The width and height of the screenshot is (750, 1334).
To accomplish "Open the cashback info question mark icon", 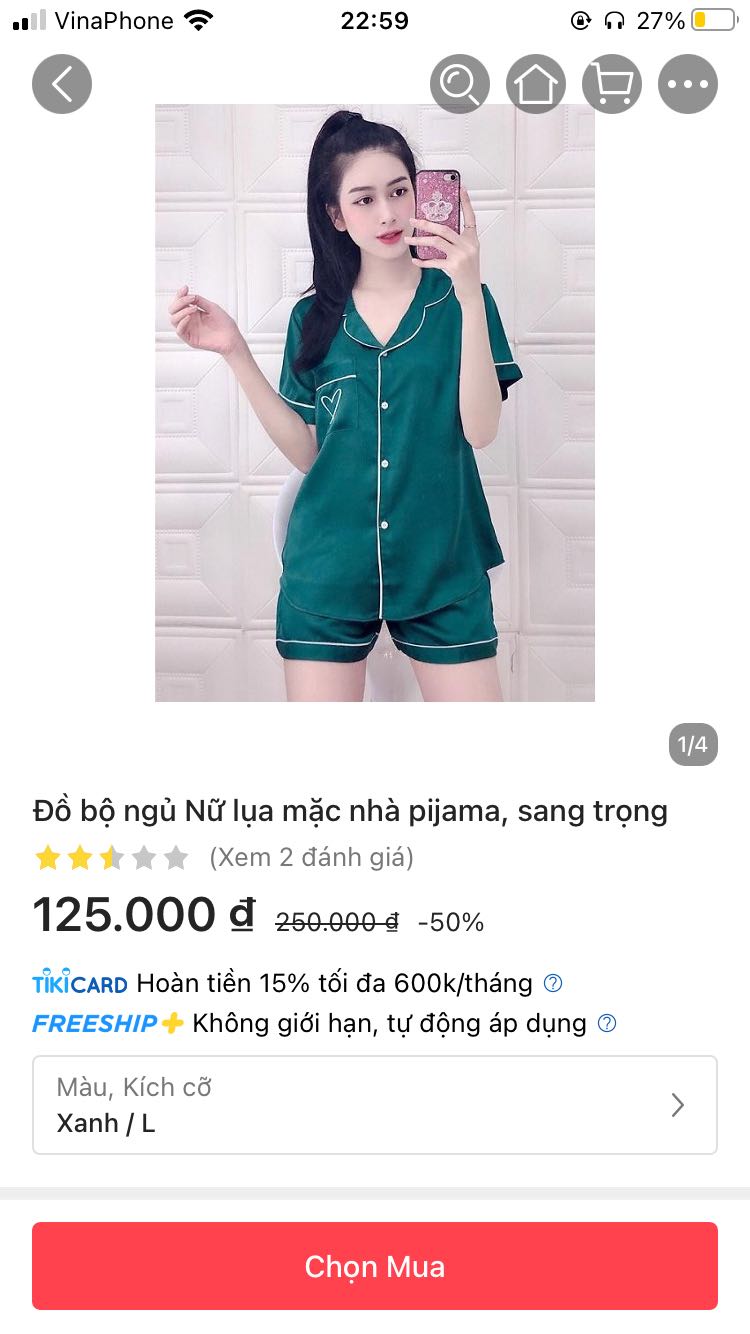I will click(x=553, y=983).
